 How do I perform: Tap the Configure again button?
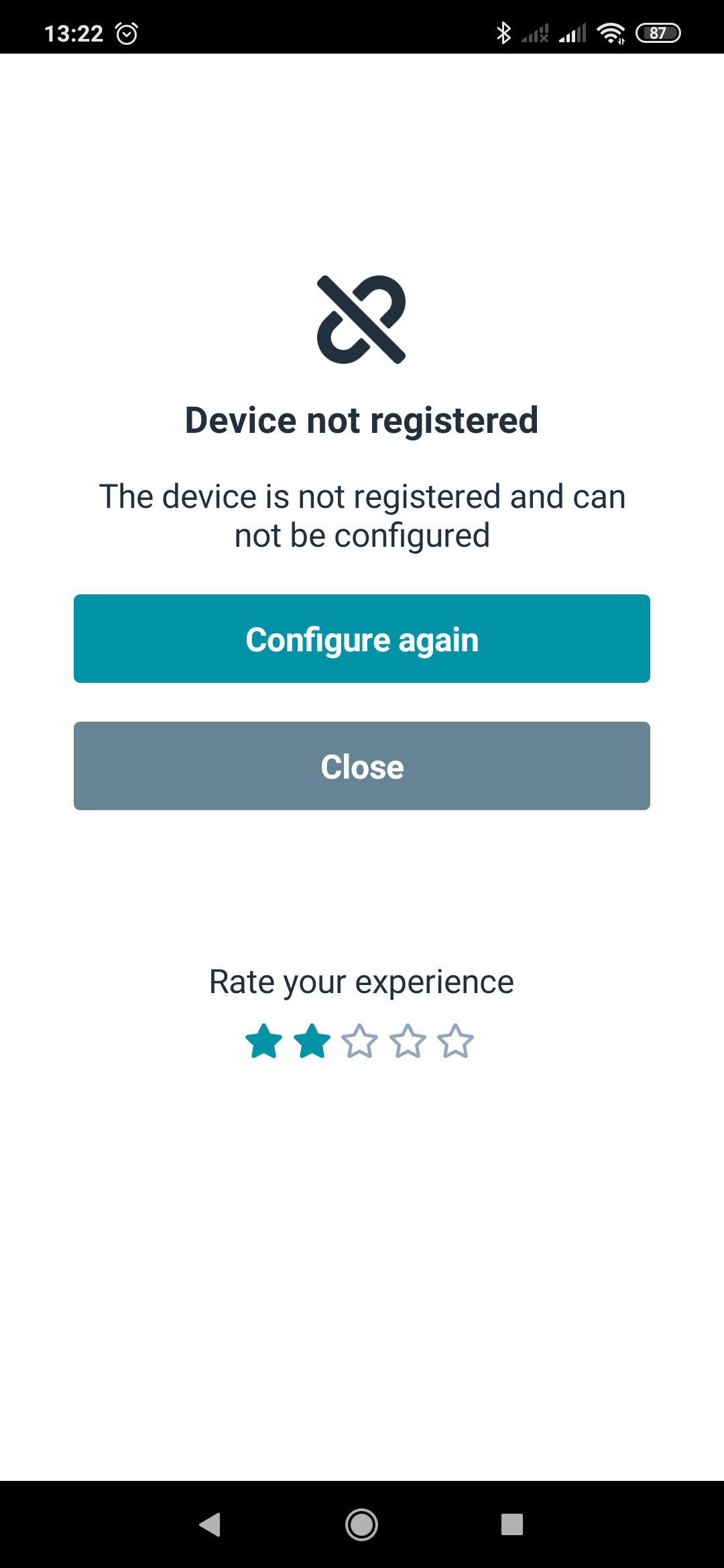click(362, 639)
